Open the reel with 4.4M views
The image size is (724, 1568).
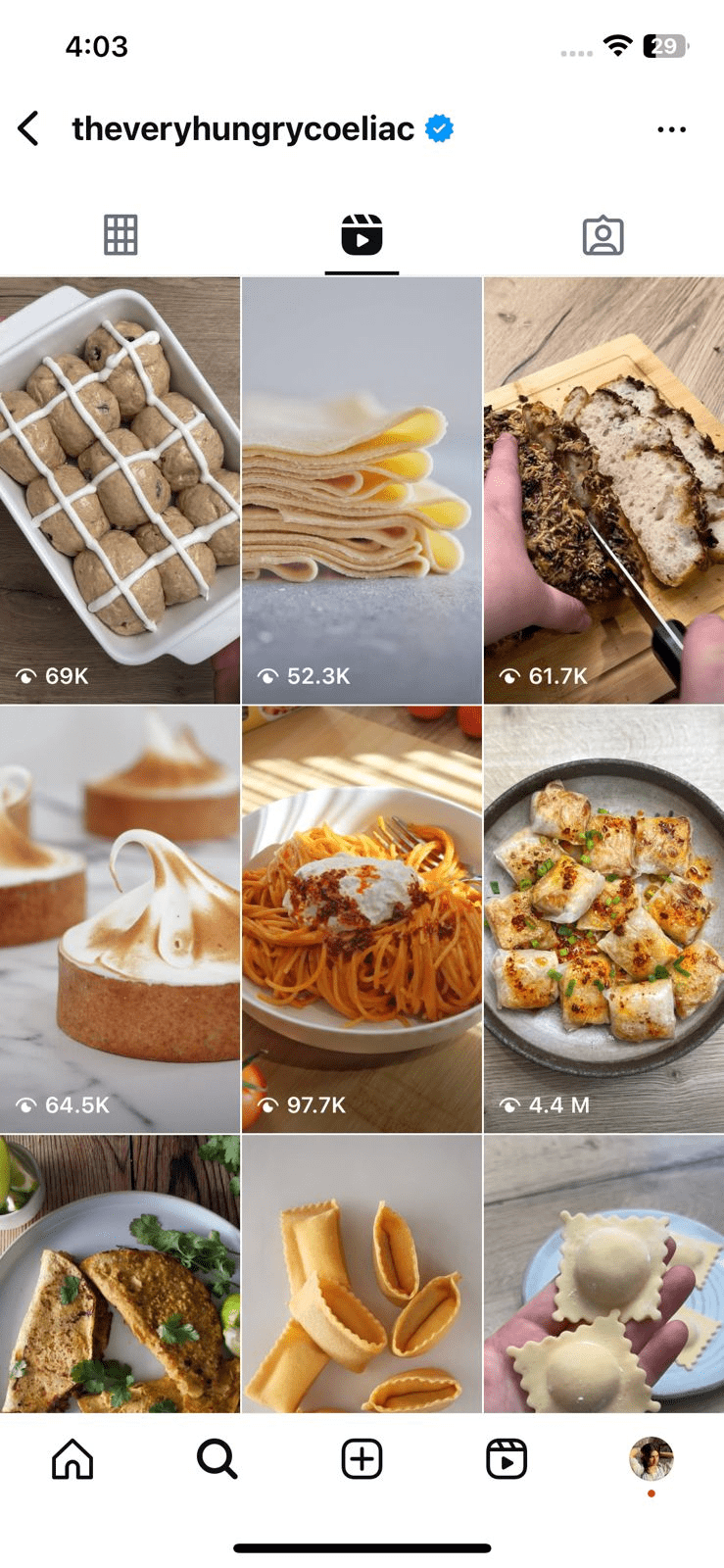point(603,911)
